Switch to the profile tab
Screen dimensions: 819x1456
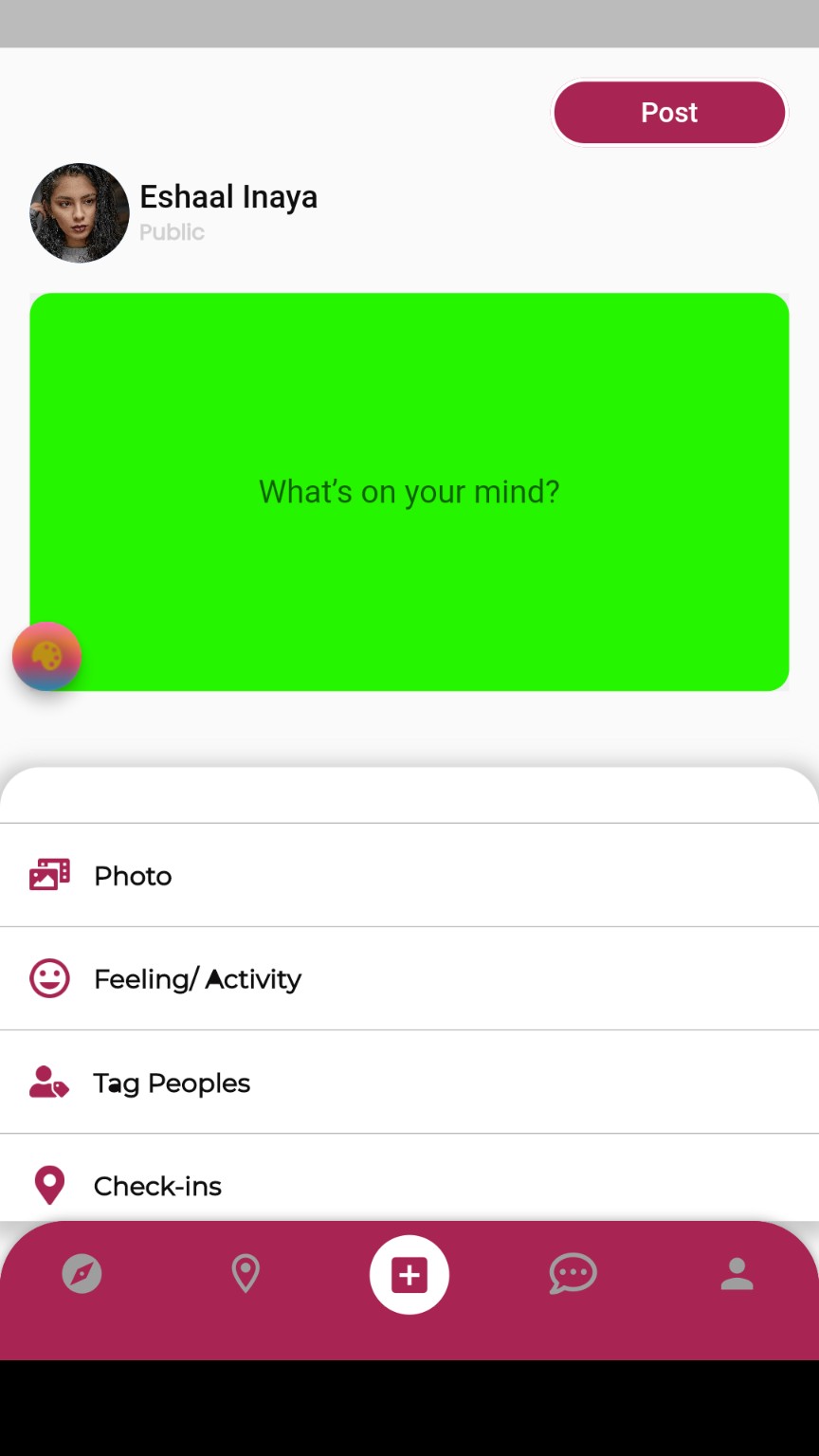737,1273
